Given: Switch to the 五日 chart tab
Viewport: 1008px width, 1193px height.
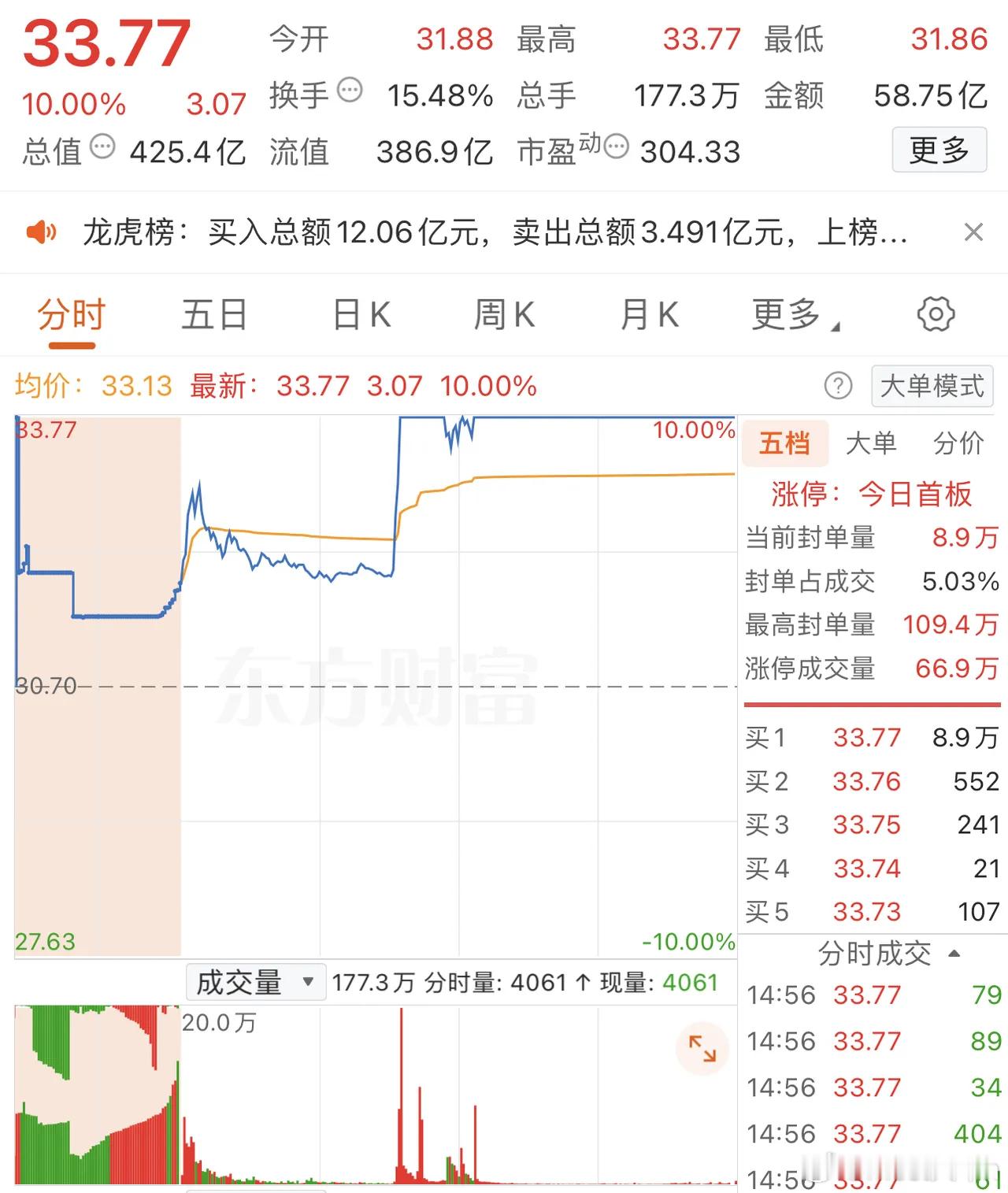Looking at the screenshot, I should pos(213,313).
